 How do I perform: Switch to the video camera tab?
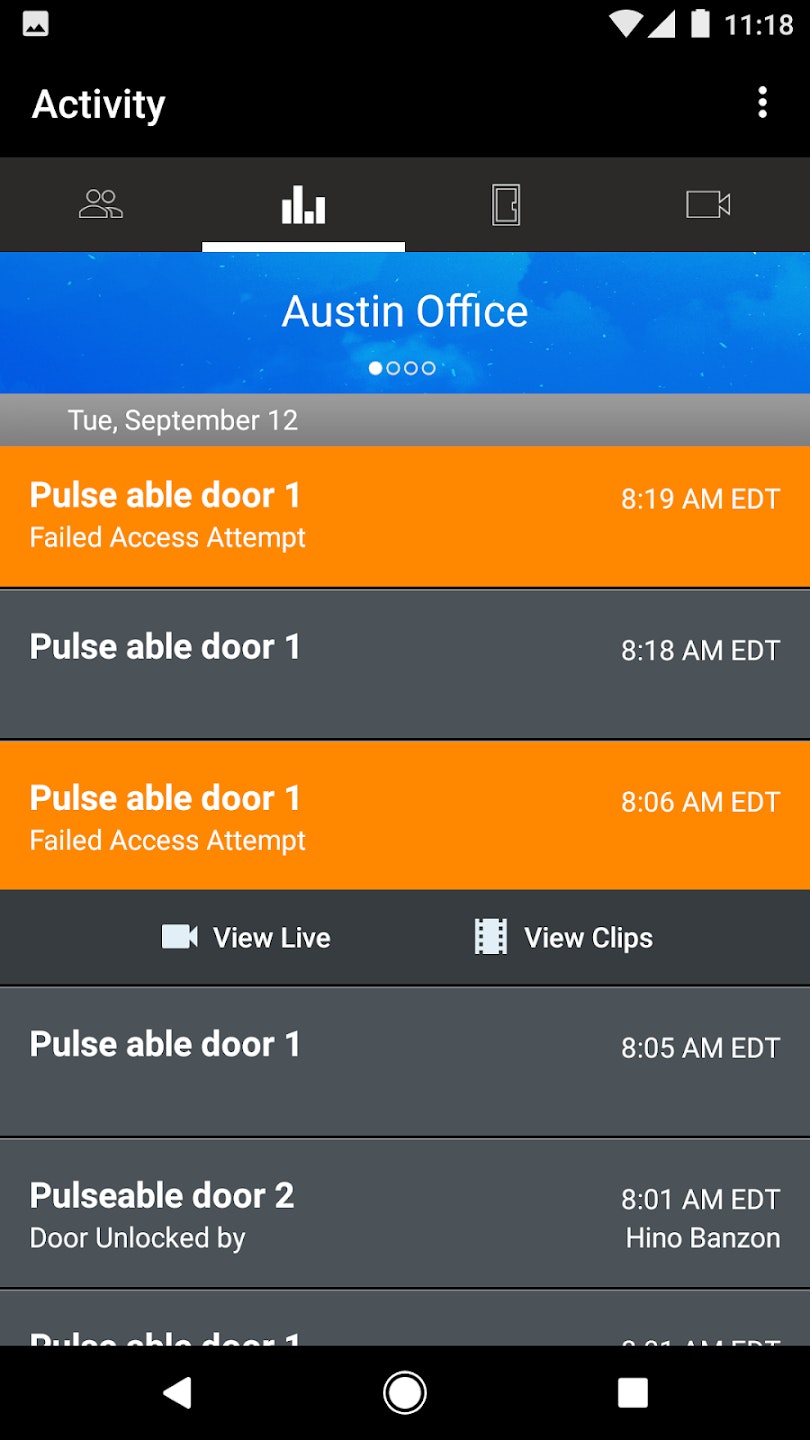[708, 205]
